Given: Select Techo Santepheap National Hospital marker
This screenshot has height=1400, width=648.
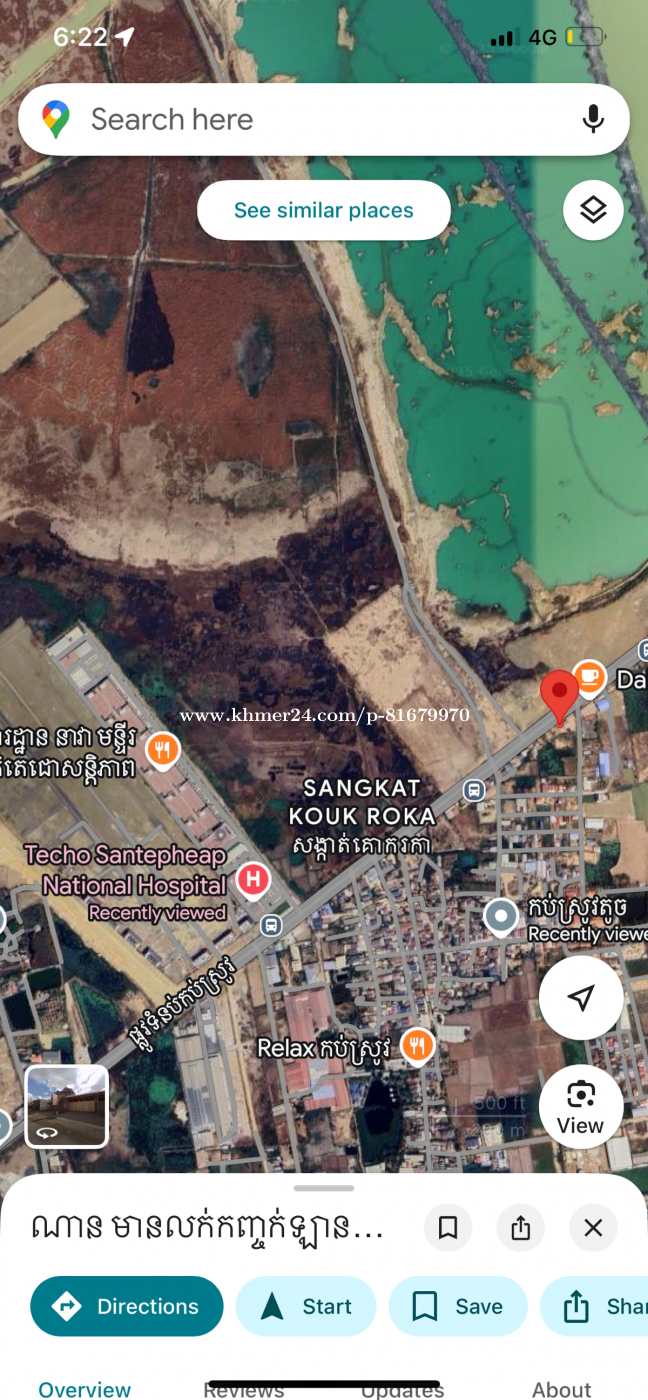Looking at the screenshot, I should pyautogui.click(x=253, y=880).
